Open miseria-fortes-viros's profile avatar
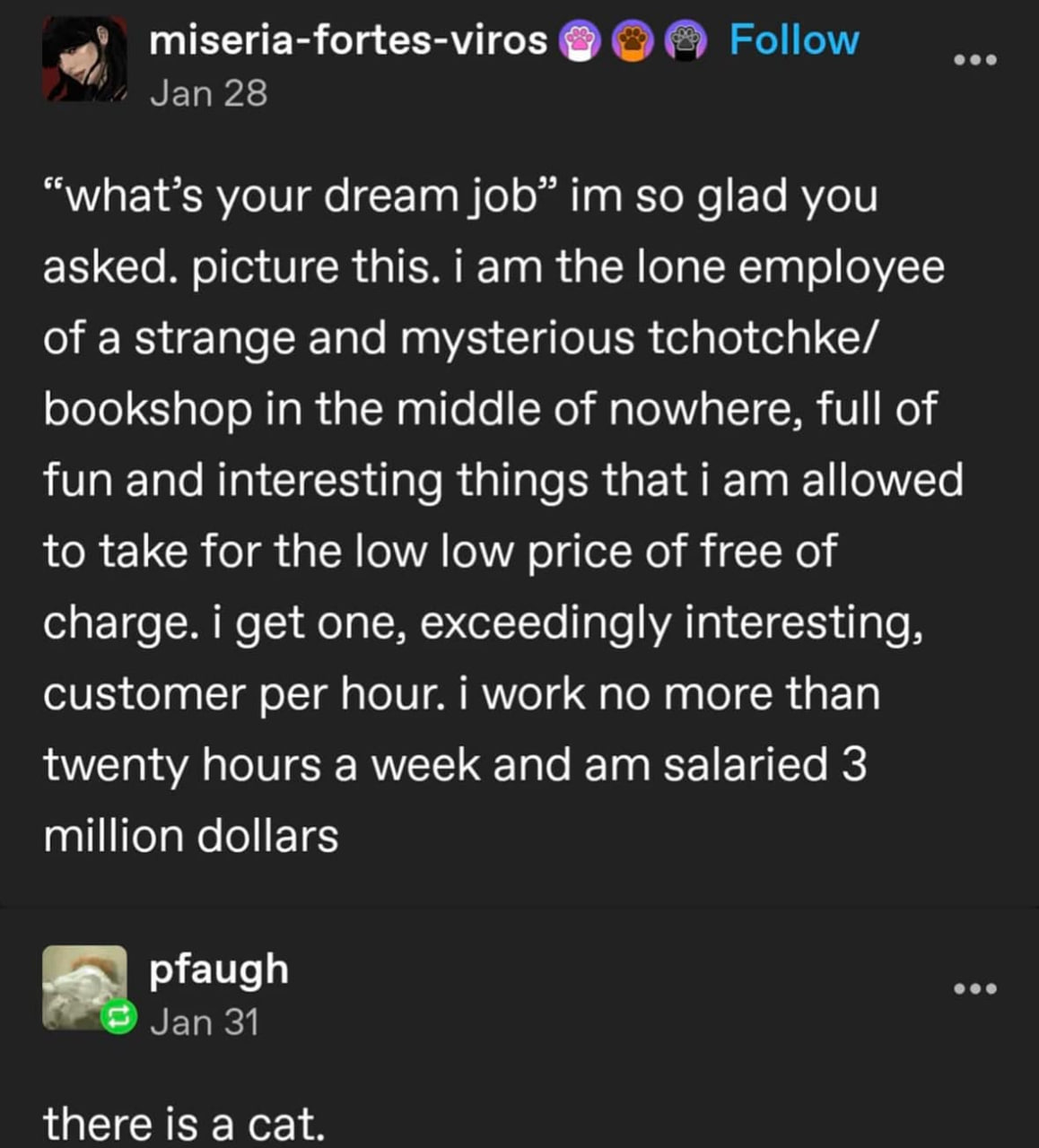 [84, 59]
